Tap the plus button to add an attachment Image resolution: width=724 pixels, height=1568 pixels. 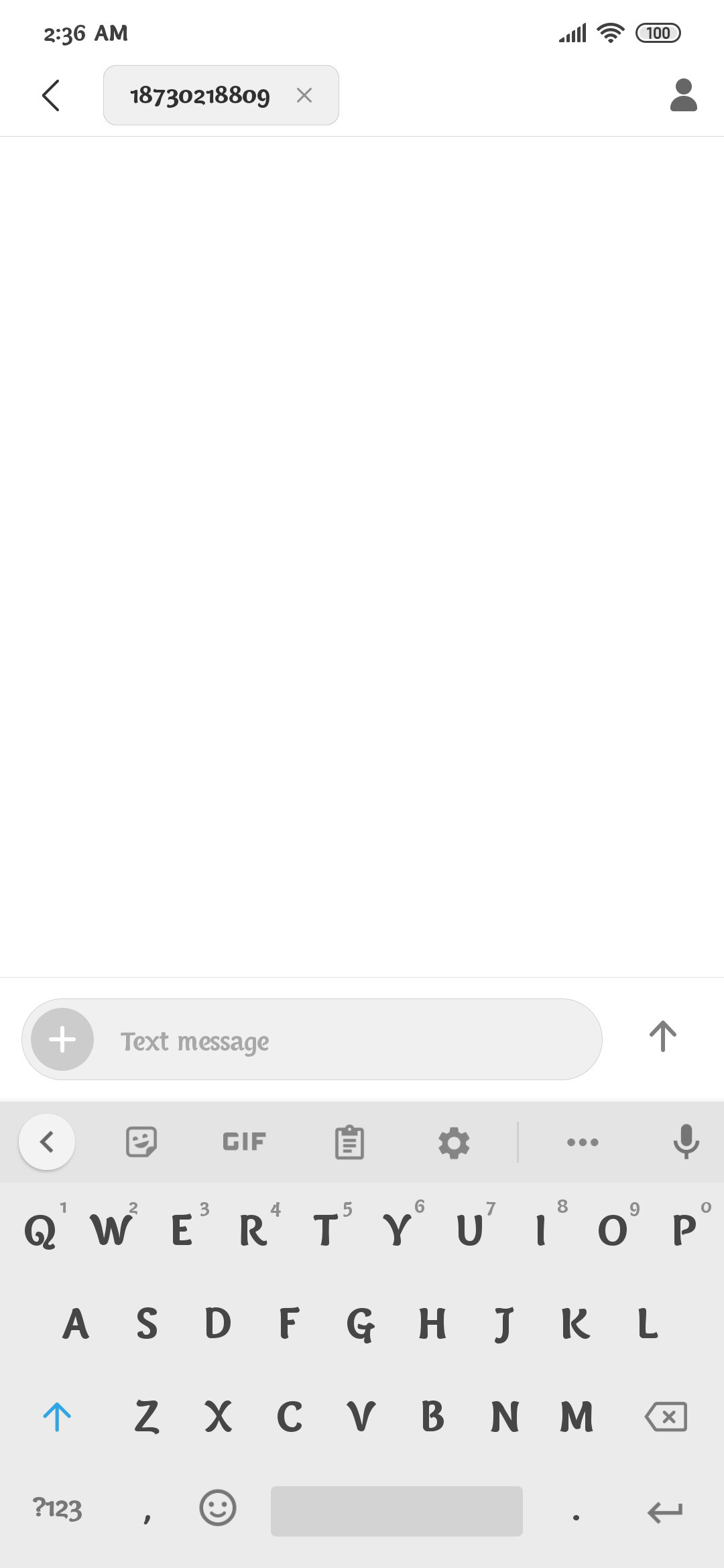62,1039
